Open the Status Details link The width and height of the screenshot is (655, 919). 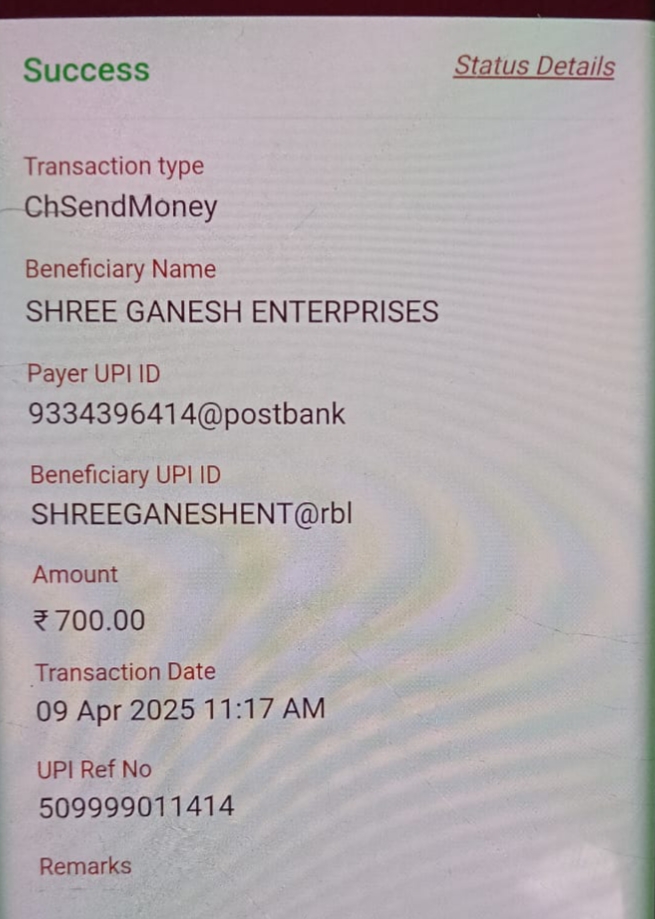click(x=534, y=67)
